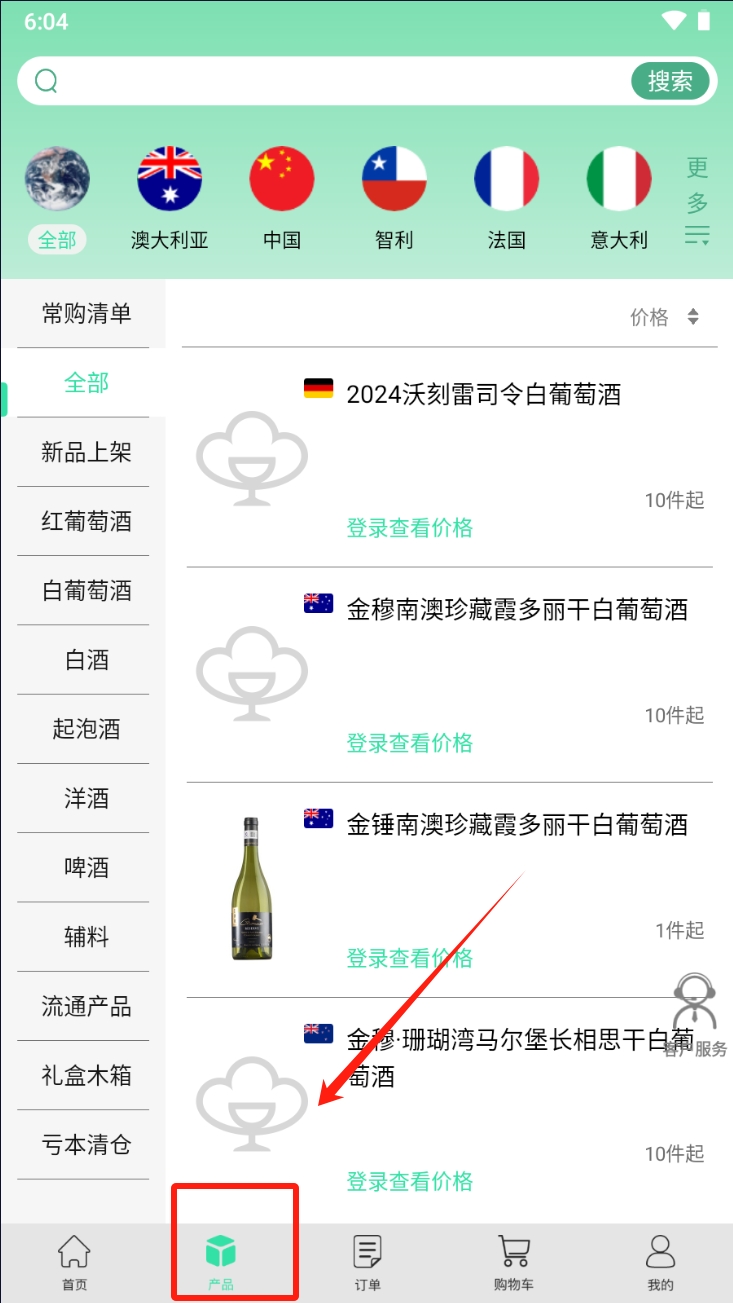The height and width of the screenshot is (1303, 733).
Task: Choose the 礼盒木箱 category
Action: 86,1076
